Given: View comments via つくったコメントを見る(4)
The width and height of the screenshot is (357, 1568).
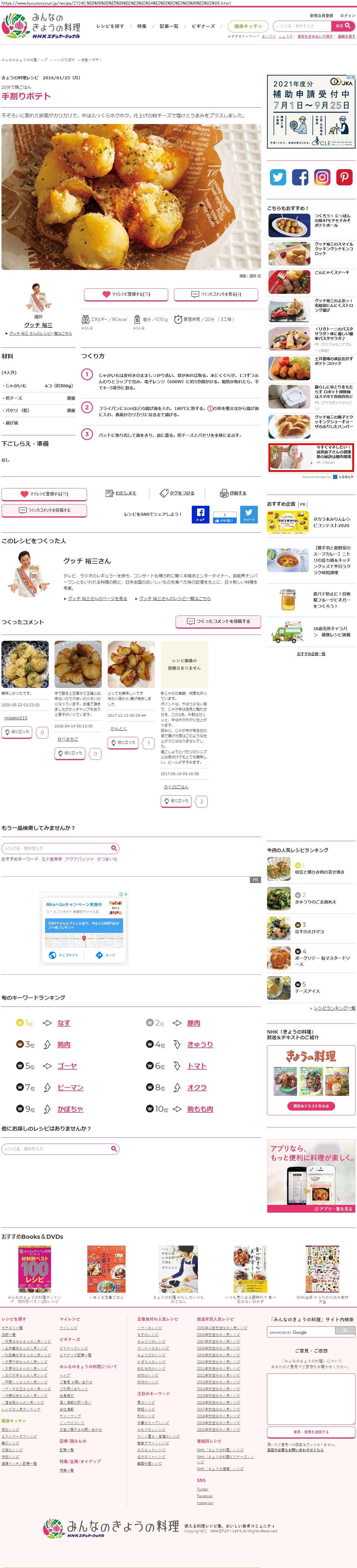Looking at the screenshot, I should click(216, 294).
